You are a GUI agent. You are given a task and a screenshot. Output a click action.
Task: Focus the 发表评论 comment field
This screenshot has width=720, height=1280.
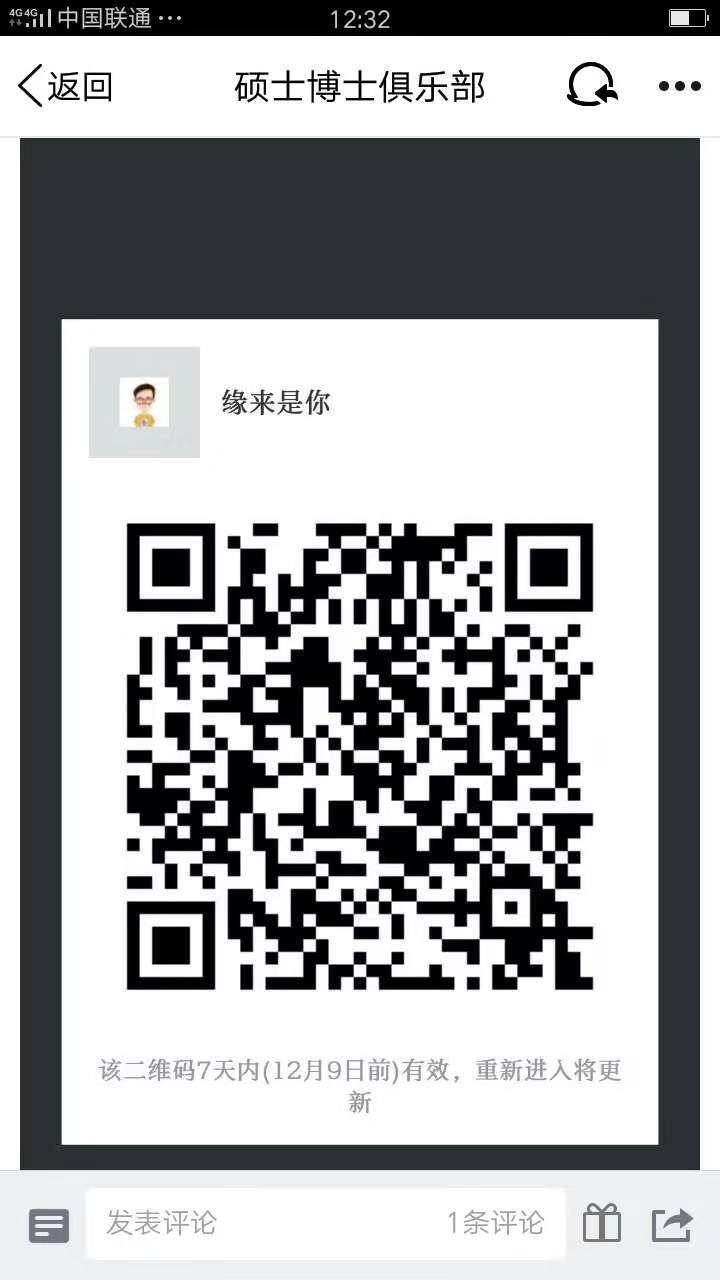(250, 1223)
